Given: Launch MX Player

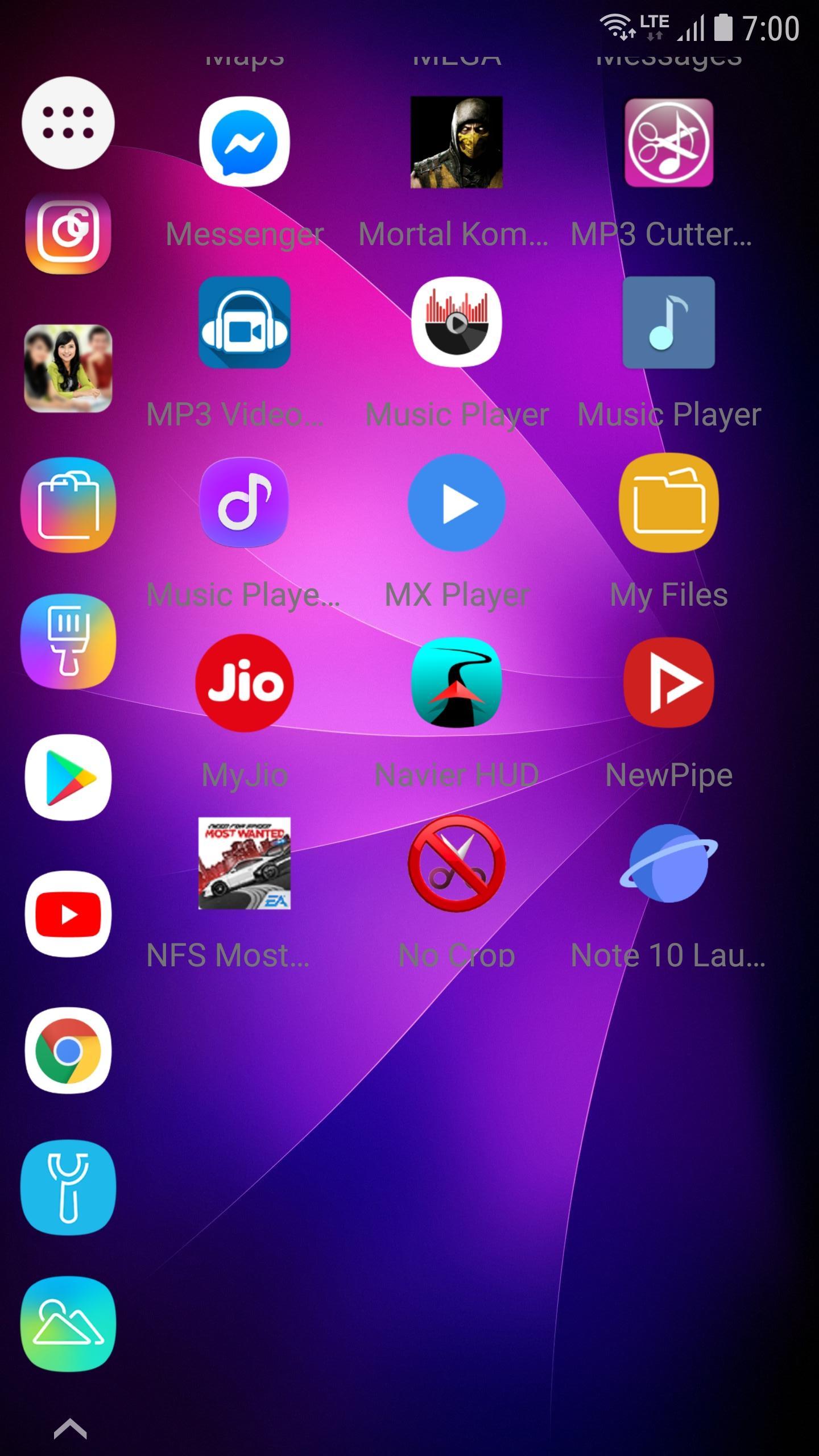Looking at the screenshot, I should 456,503.
